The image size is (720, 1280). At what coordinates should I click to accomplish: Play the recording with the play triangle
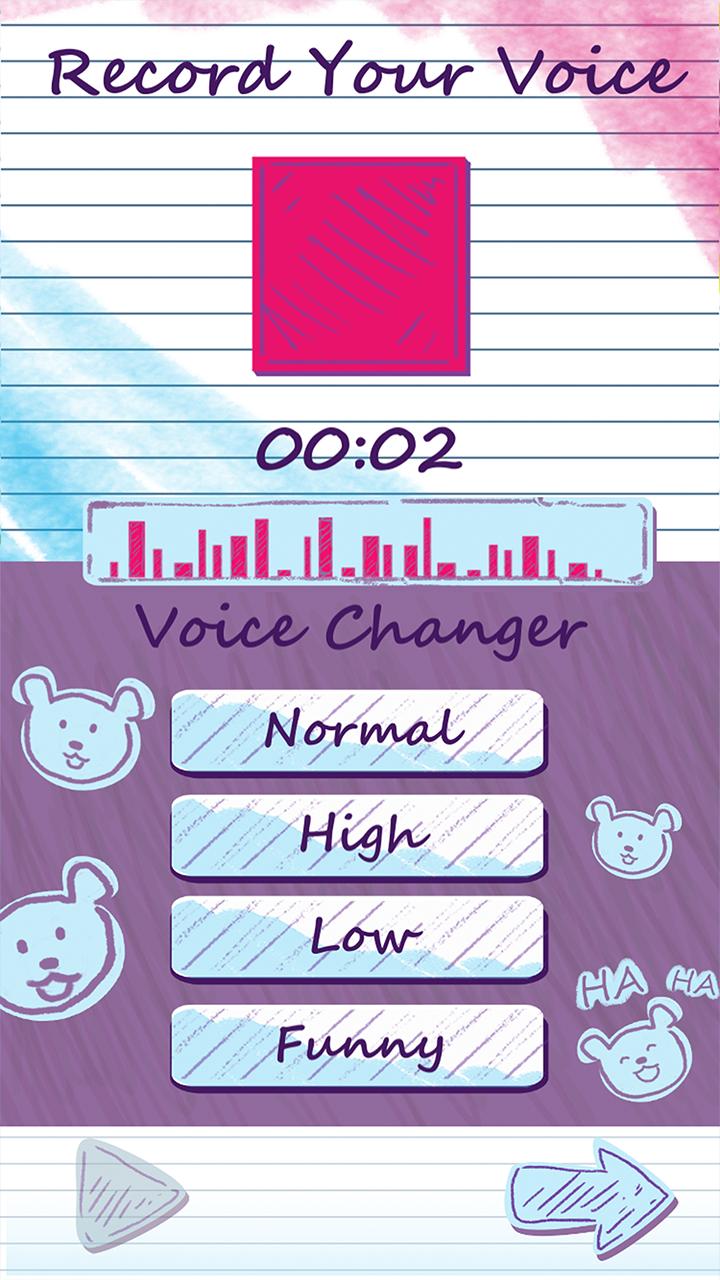click(128, 1196)
